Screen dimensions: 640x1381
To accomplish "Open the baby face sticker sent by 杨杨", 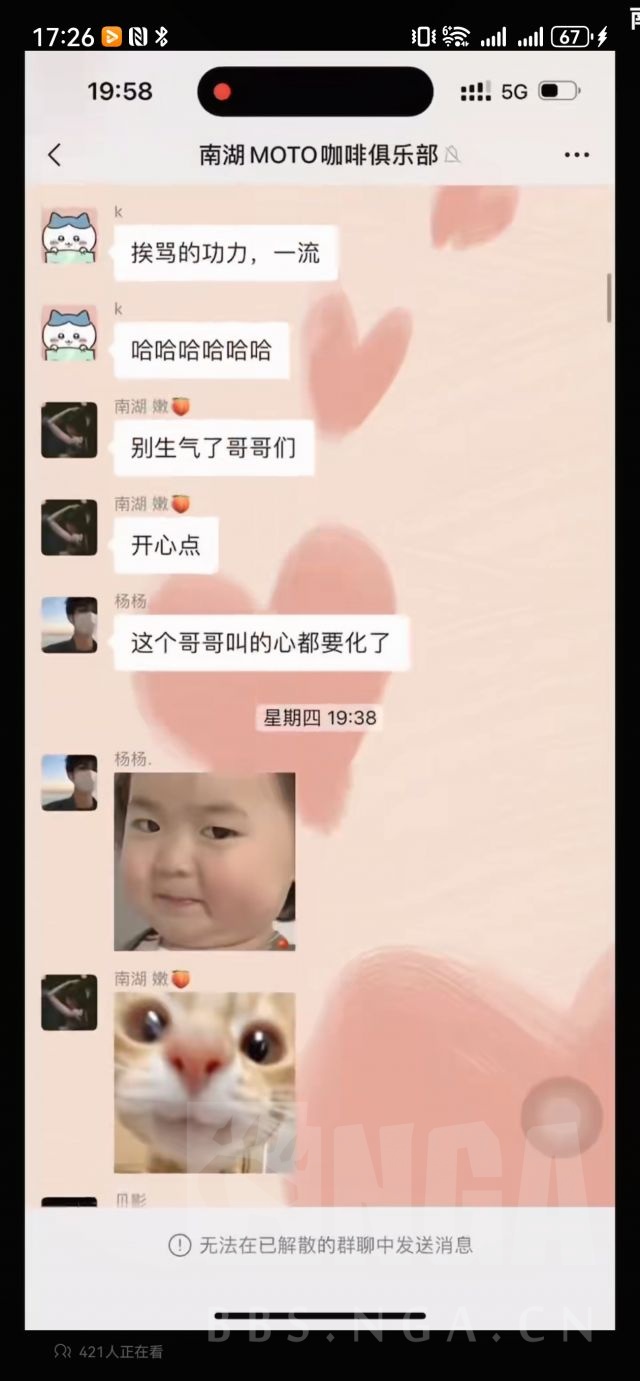I will coord(204,861).
